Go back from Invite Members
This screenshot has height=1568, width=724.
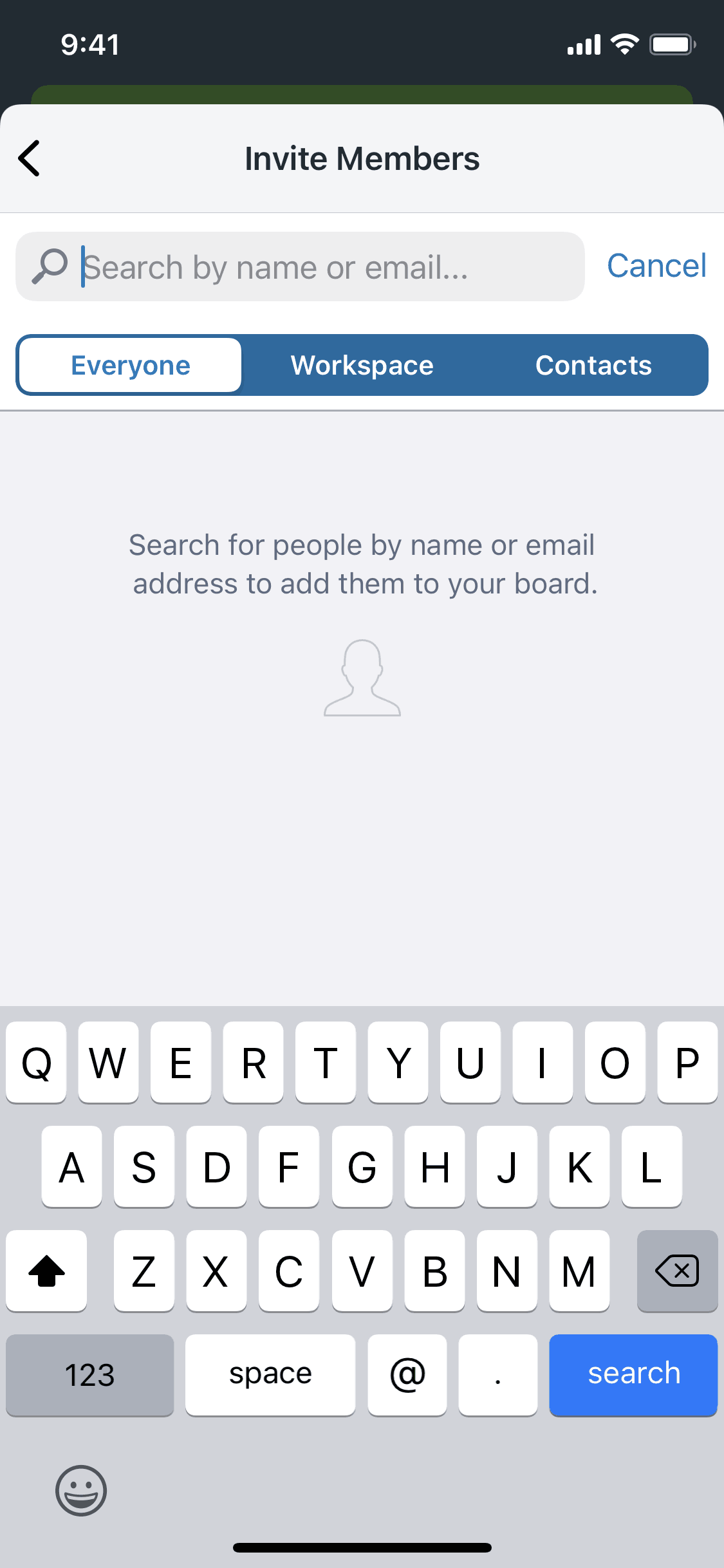point(30,158)
